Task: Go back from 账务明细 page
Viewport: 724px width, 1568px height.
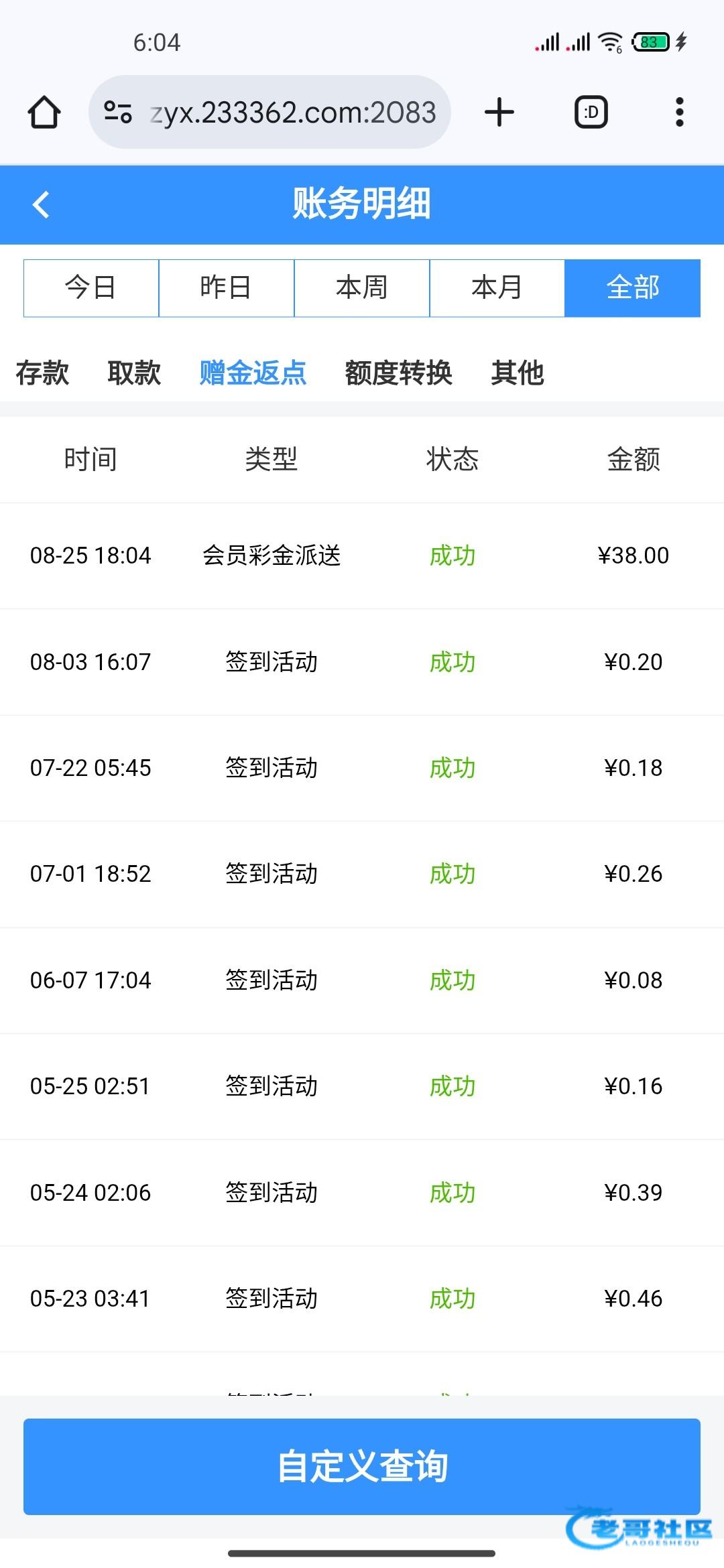Action: (42, 204)
